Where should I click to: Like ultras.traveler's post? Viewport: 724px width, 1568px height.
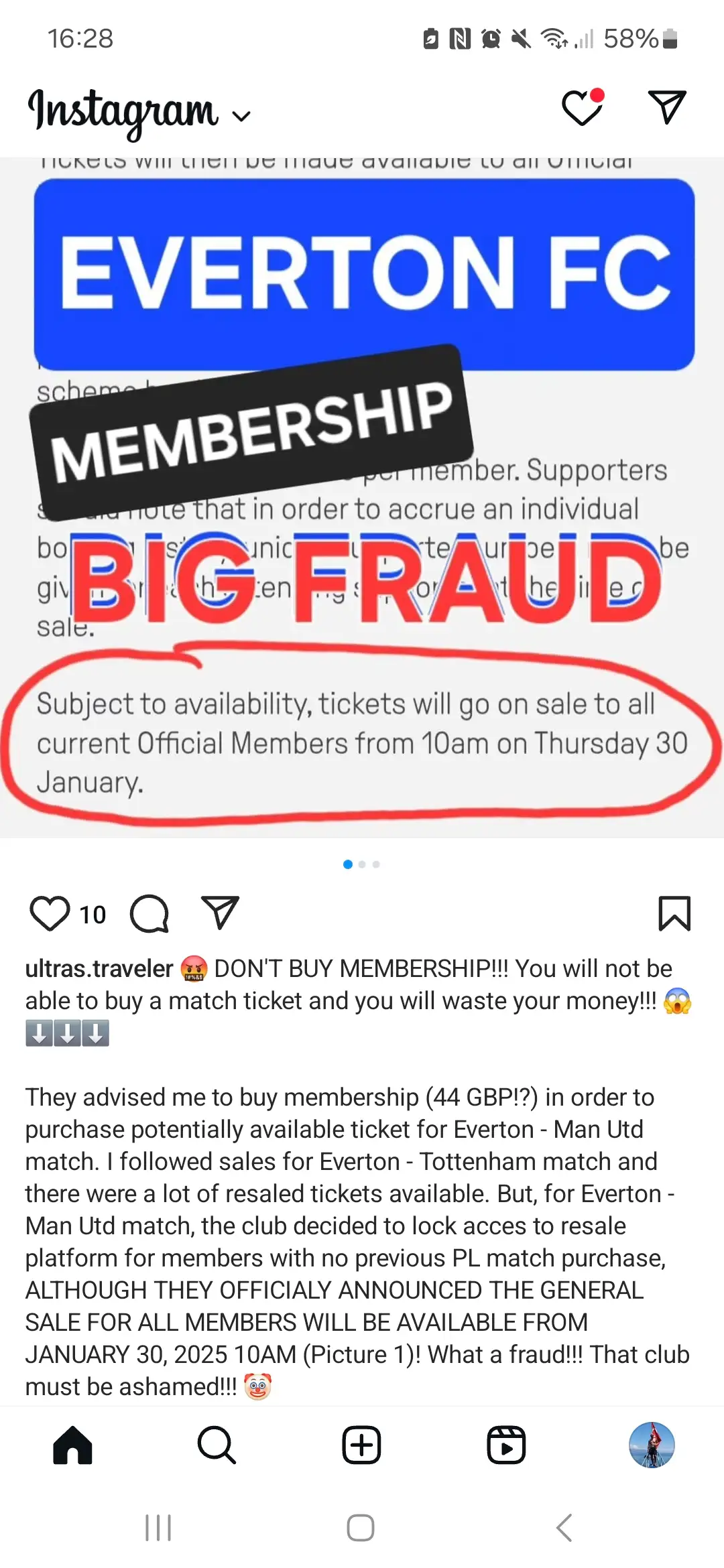click(x=50, y=913)
